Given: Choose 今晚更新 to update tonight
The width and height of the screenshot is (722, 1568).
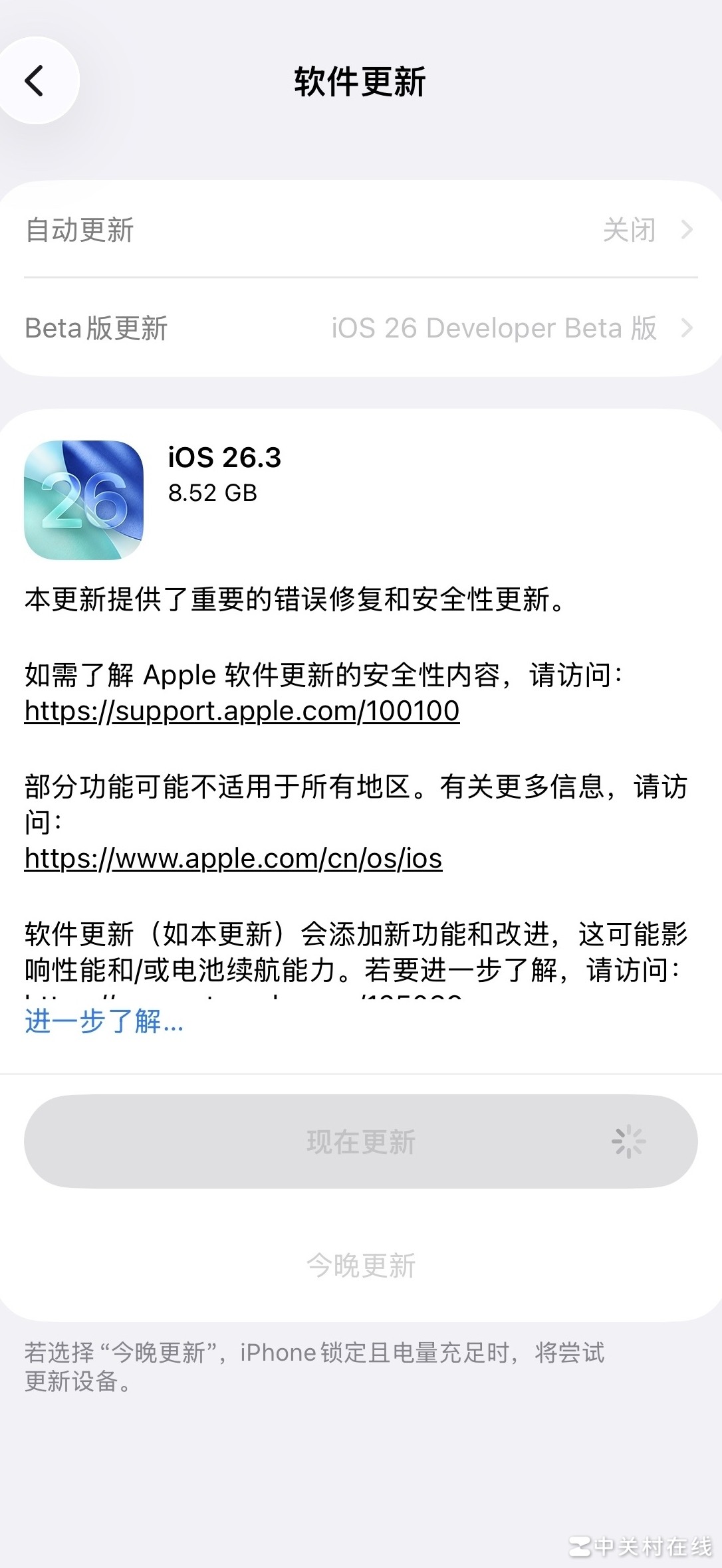Looking at the screenshot, I should [x=360, y=1265].
